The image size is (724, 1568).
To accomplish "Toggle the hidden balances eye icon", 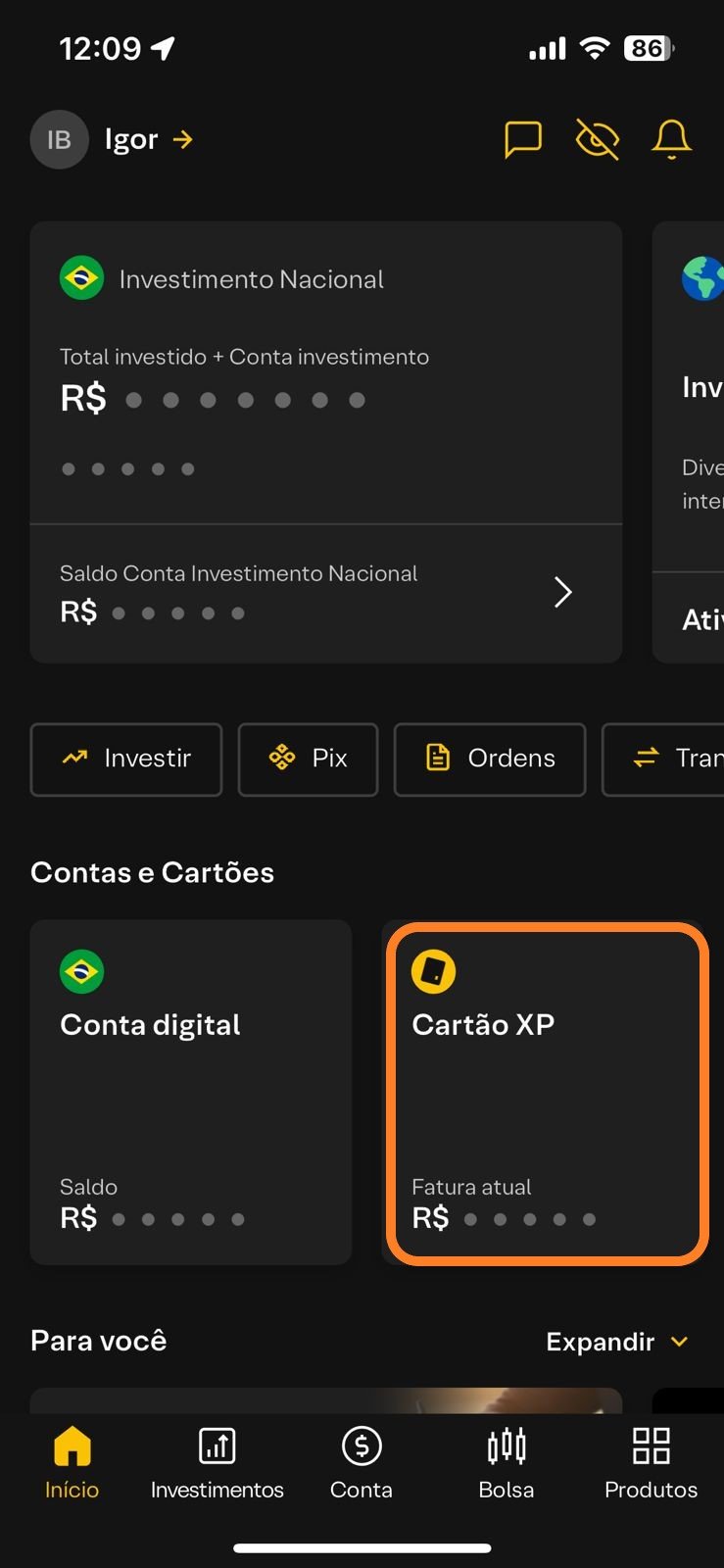I will click(x=598, y=140).
